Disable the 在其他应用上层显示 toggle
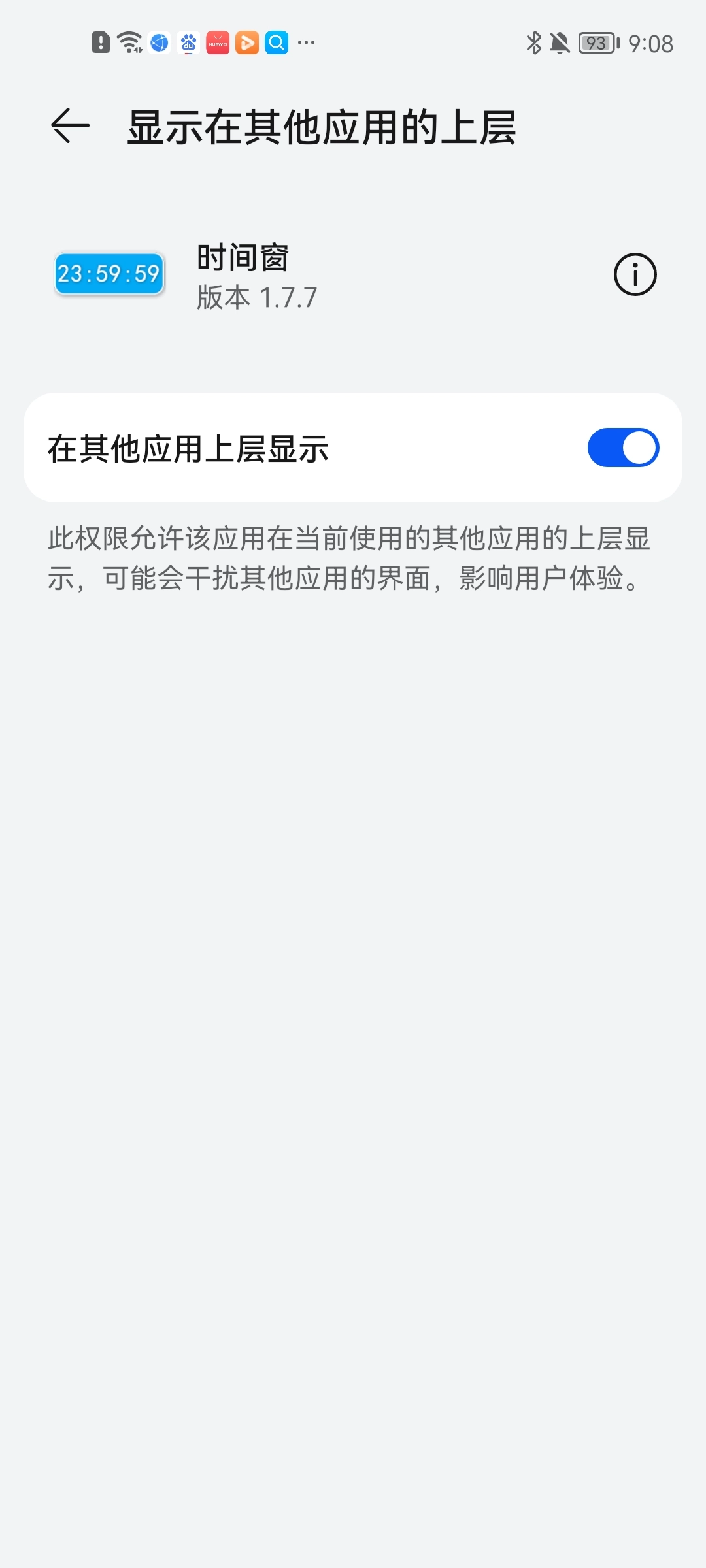This screenshot has width=706, height=1568. coord(622,447)
